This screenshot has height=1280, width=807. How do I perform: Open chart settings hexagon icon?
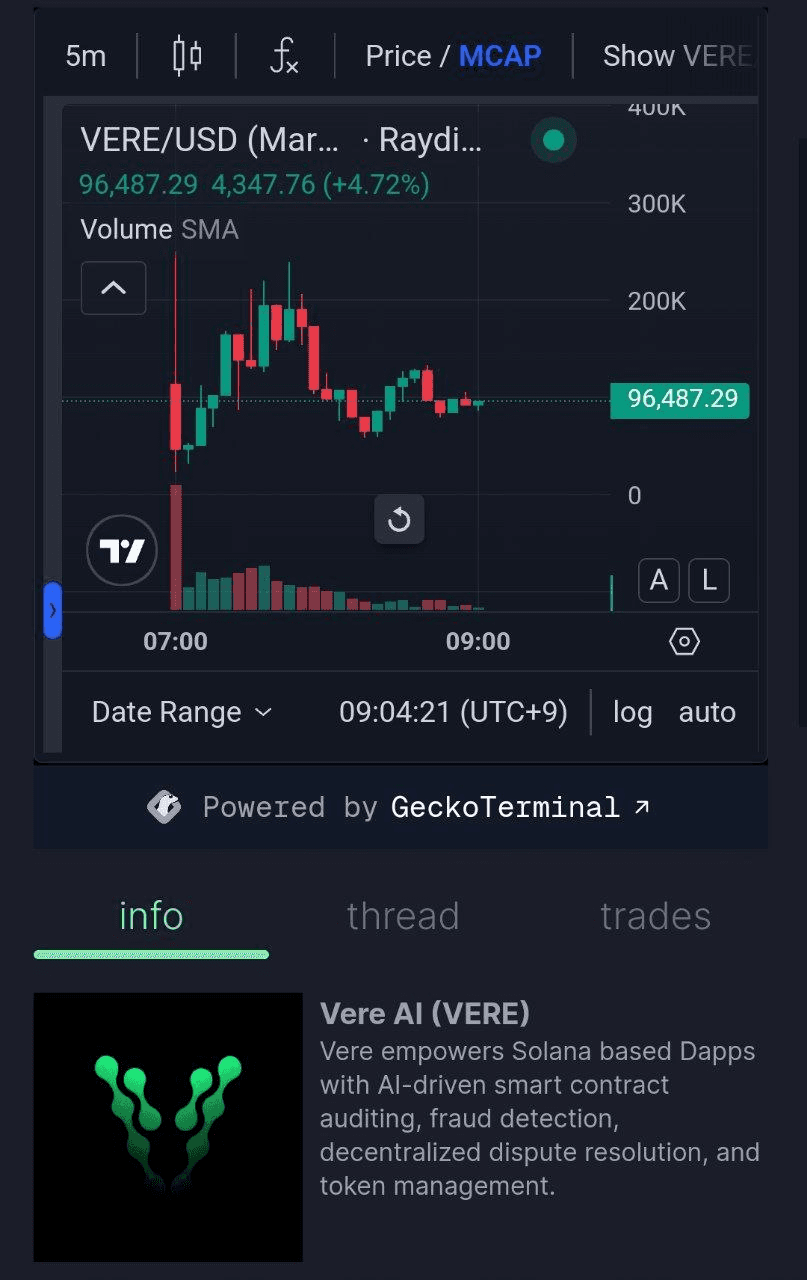point(684,641)
